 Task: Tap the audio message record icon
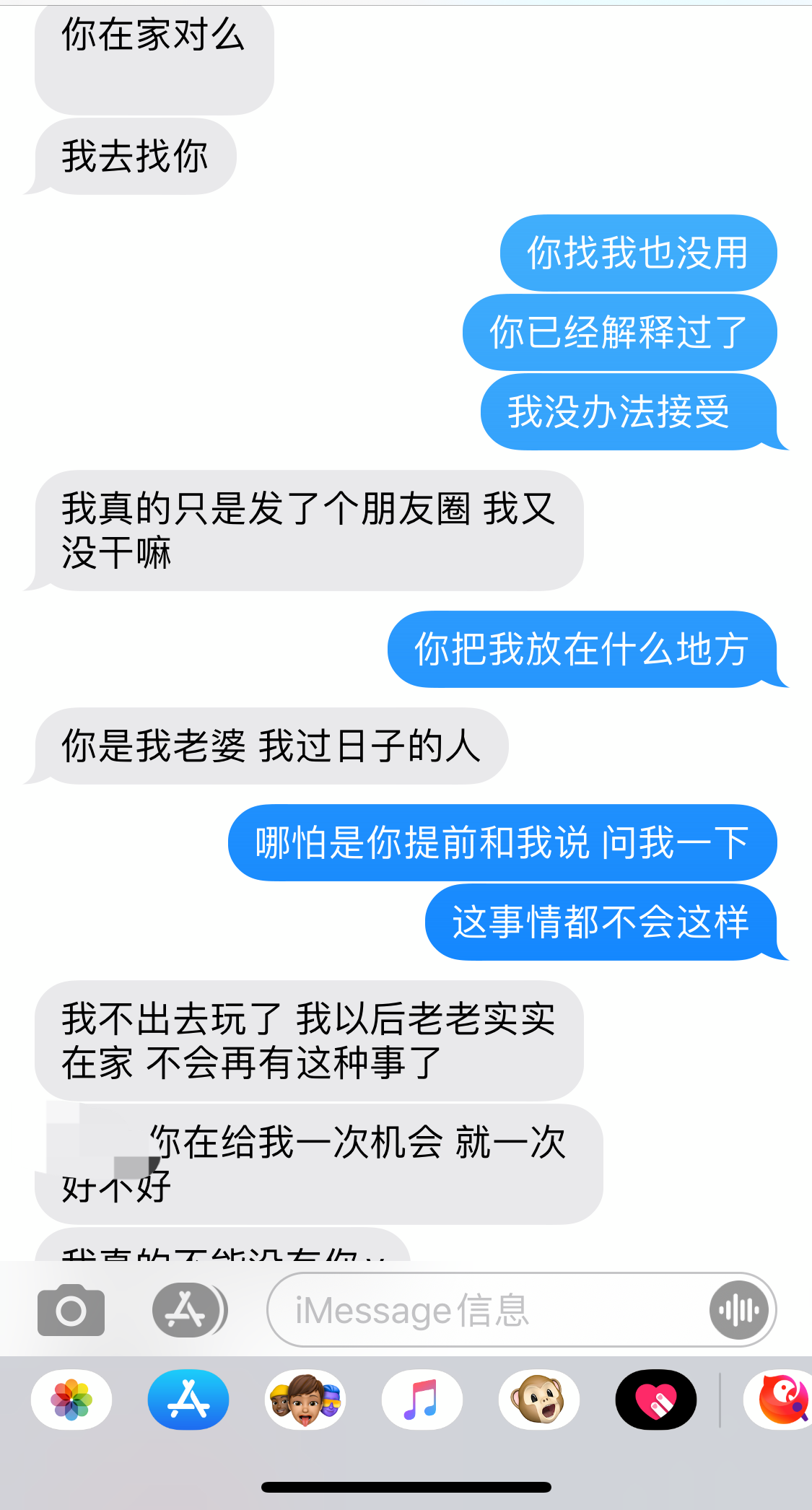pyautogui.click(x=738, y=1310)
